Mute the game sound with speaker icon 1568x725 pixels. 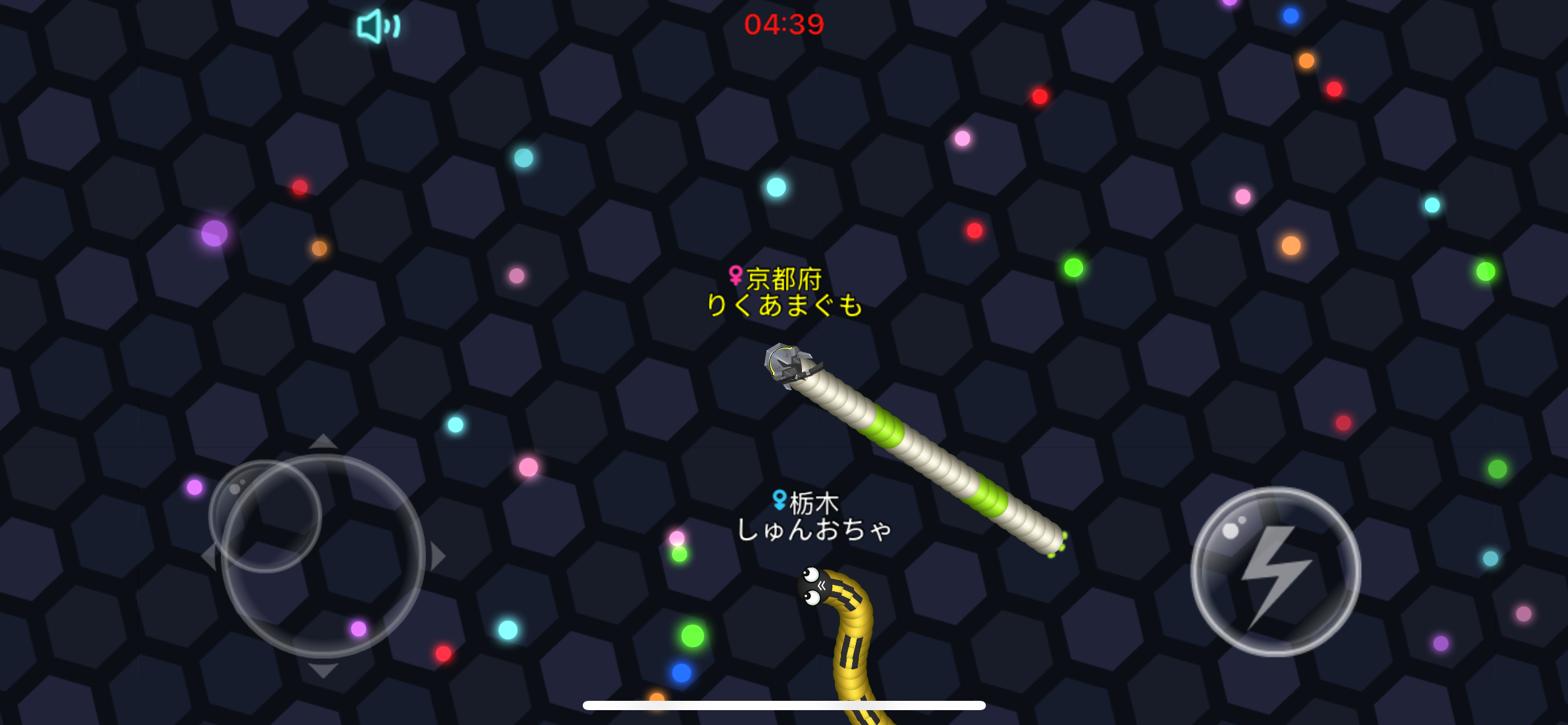pyautogui.click(x=378, y=26)
